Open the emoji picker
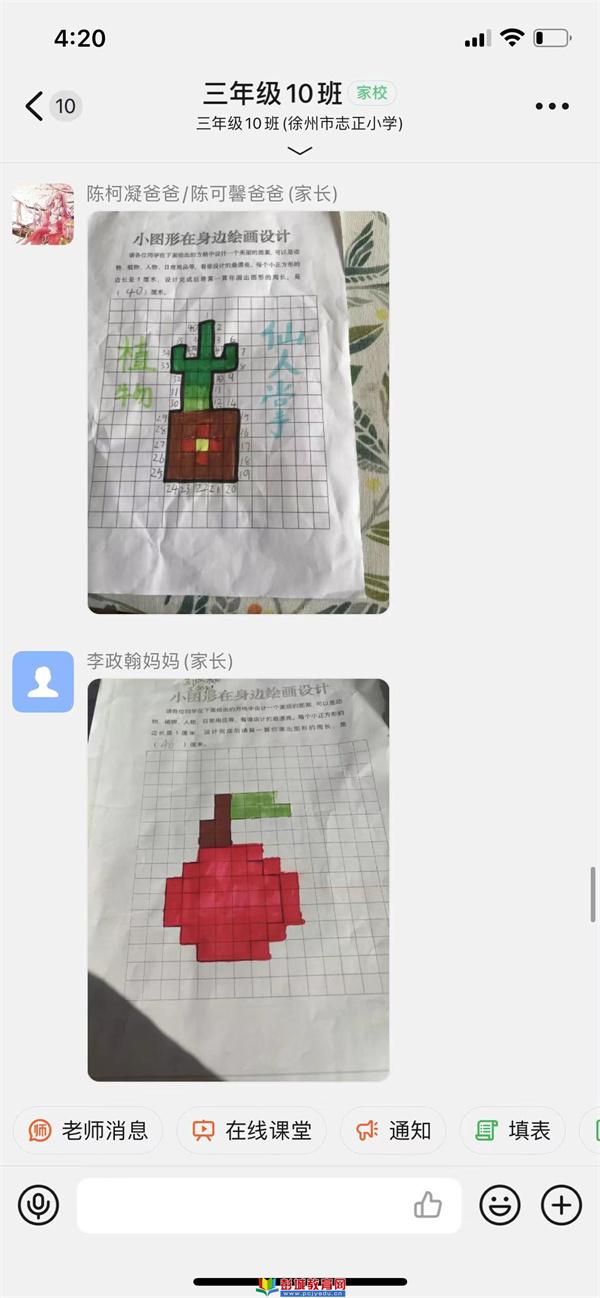600x1298 pixels. tap(500, 1205)
